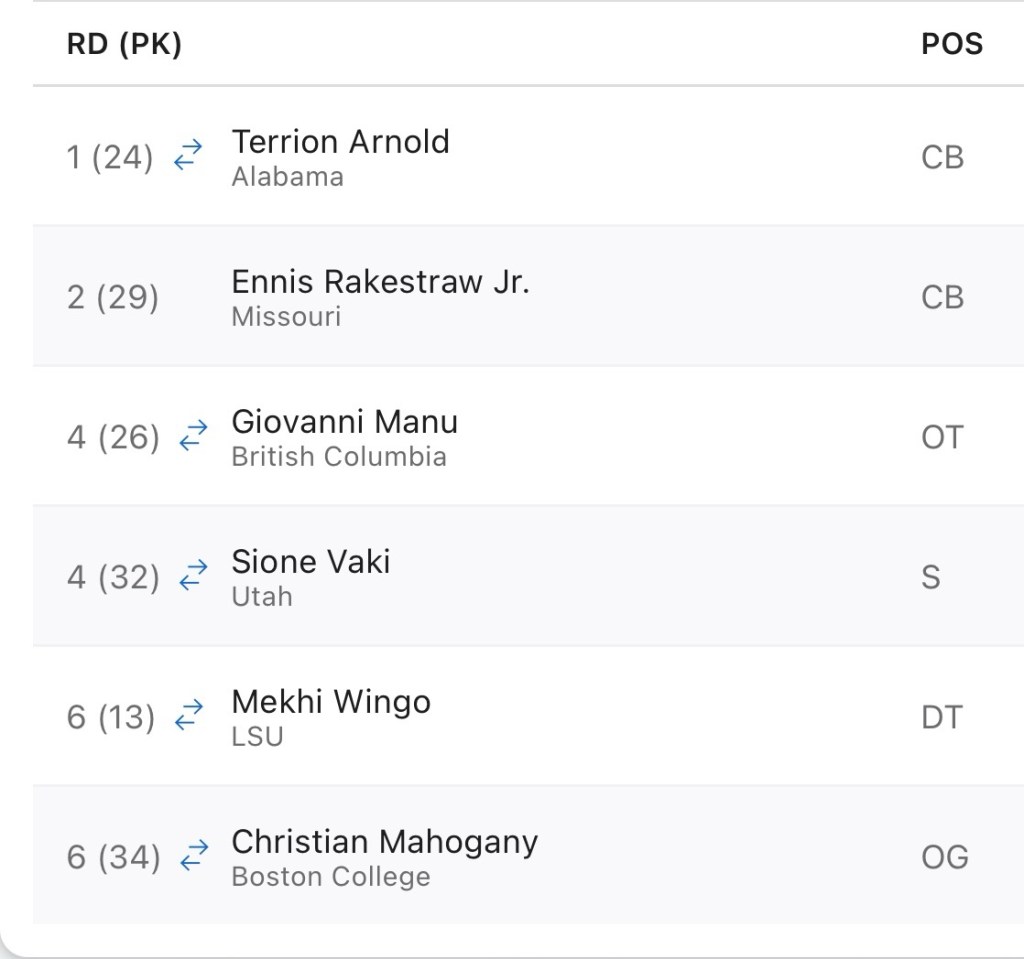
Task: View trade info for Giovanni Manu pick
Action: (193, 436)
